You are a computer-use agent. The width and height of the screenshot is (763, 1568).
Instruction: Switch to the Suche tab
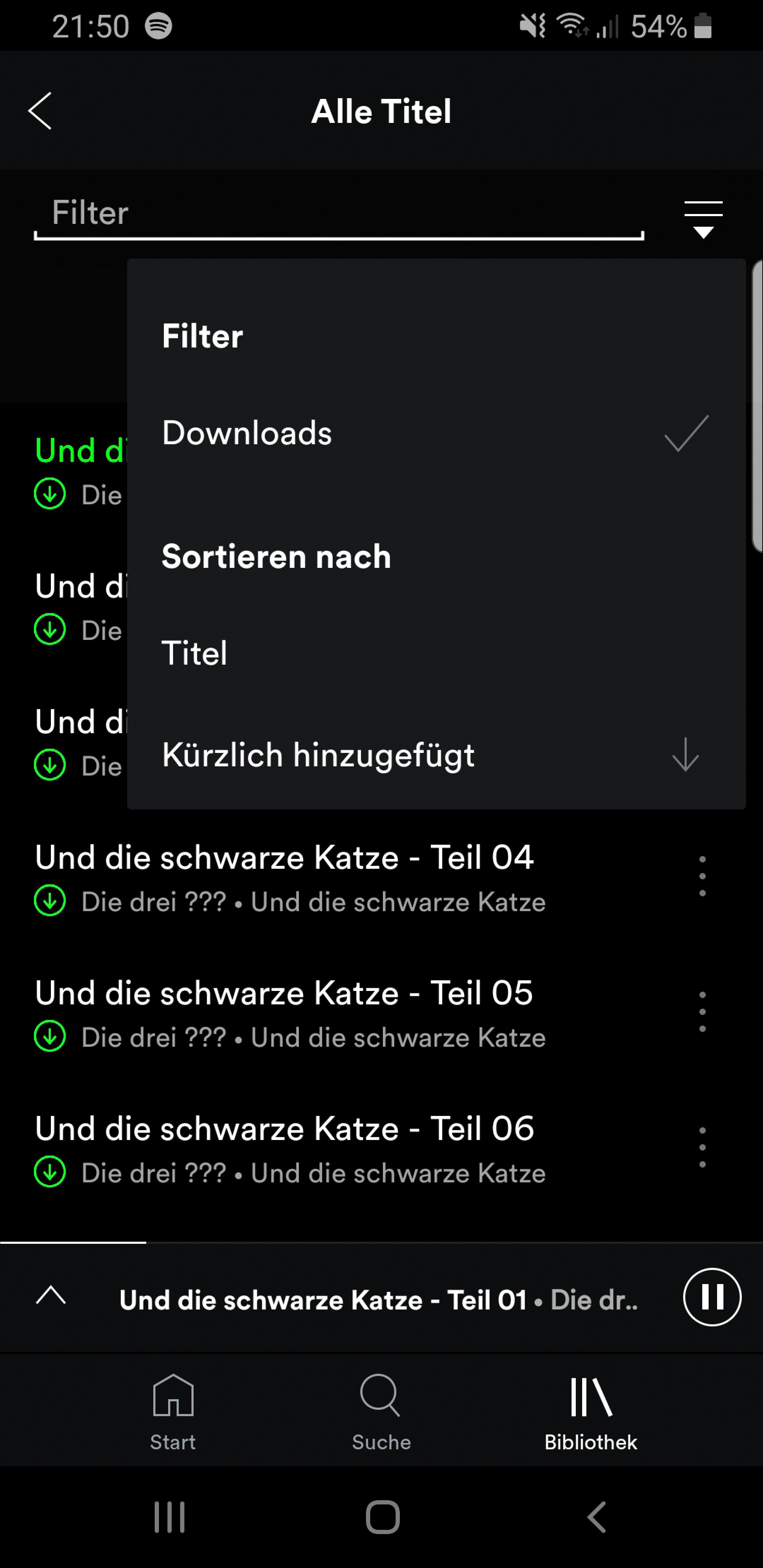point(381,1412)
